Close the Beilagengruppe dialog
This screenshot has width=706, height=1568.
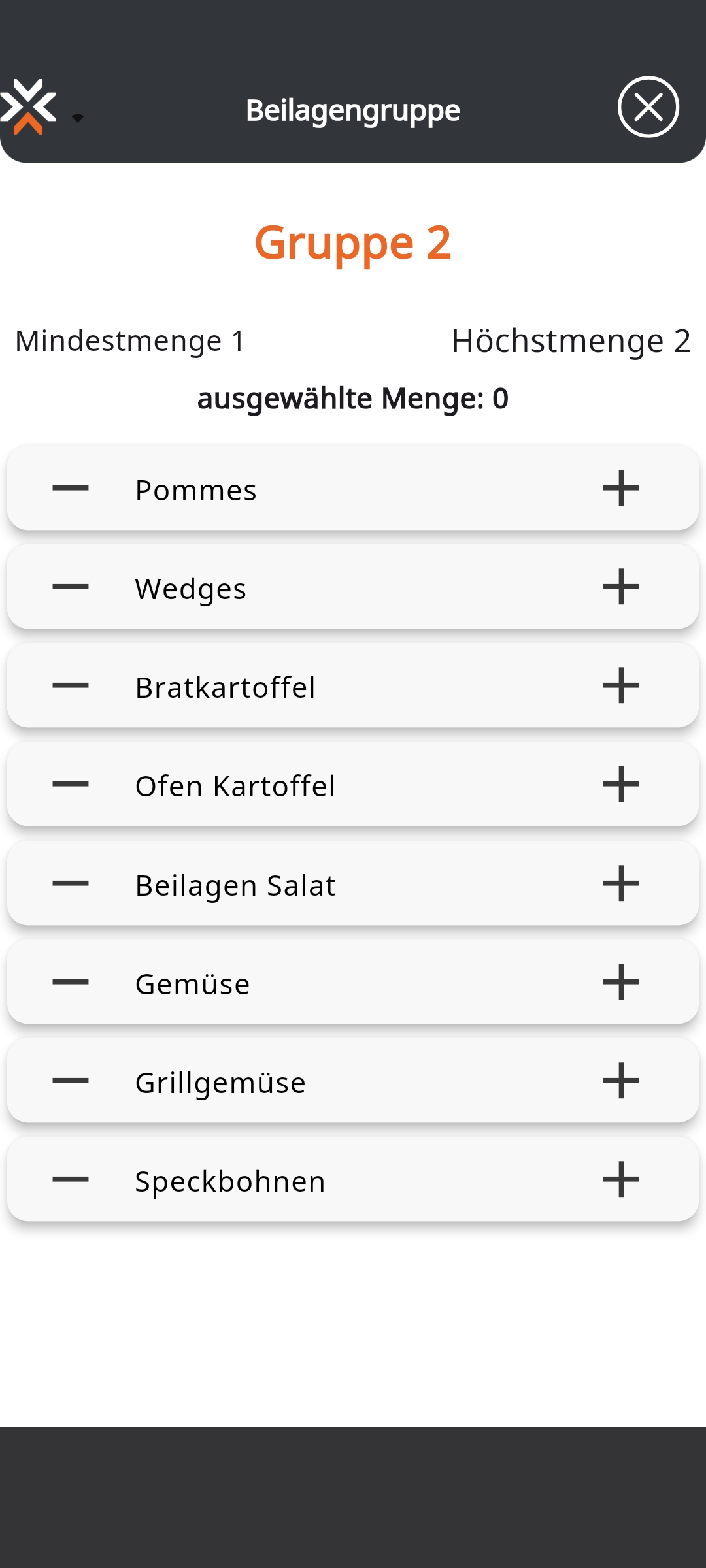pos(648,107)
